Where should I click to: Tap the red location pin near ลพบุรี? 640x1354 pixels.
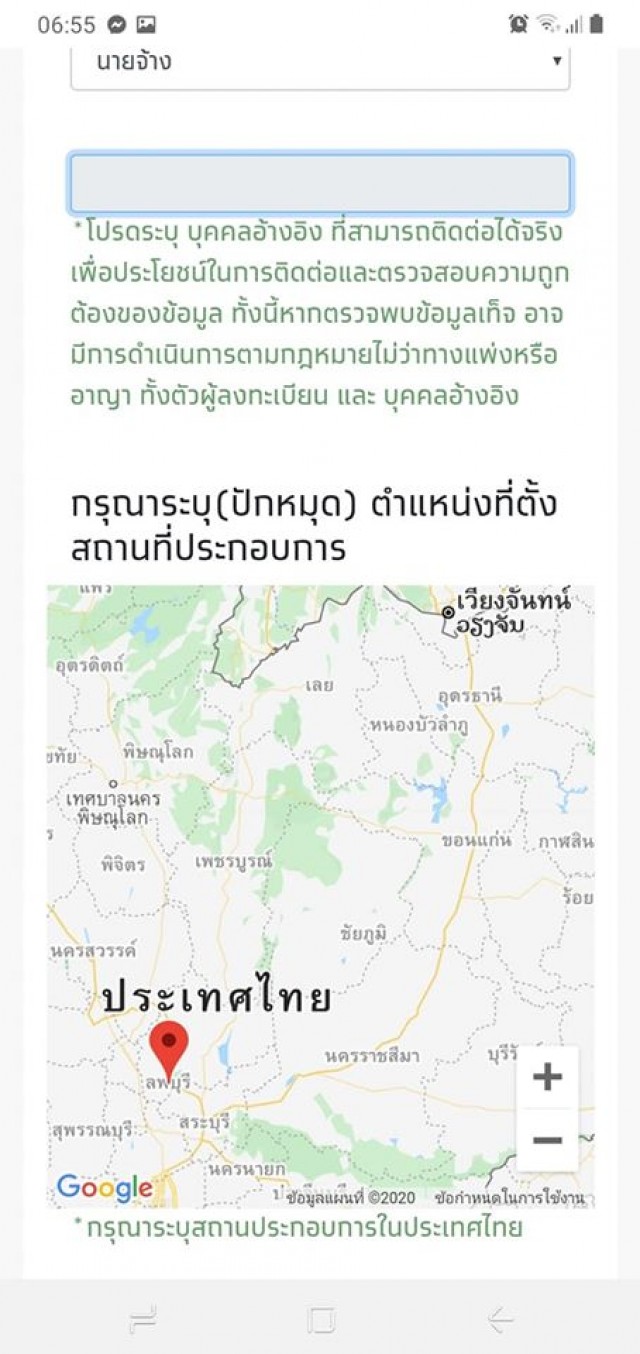[x=168, y=1045]
